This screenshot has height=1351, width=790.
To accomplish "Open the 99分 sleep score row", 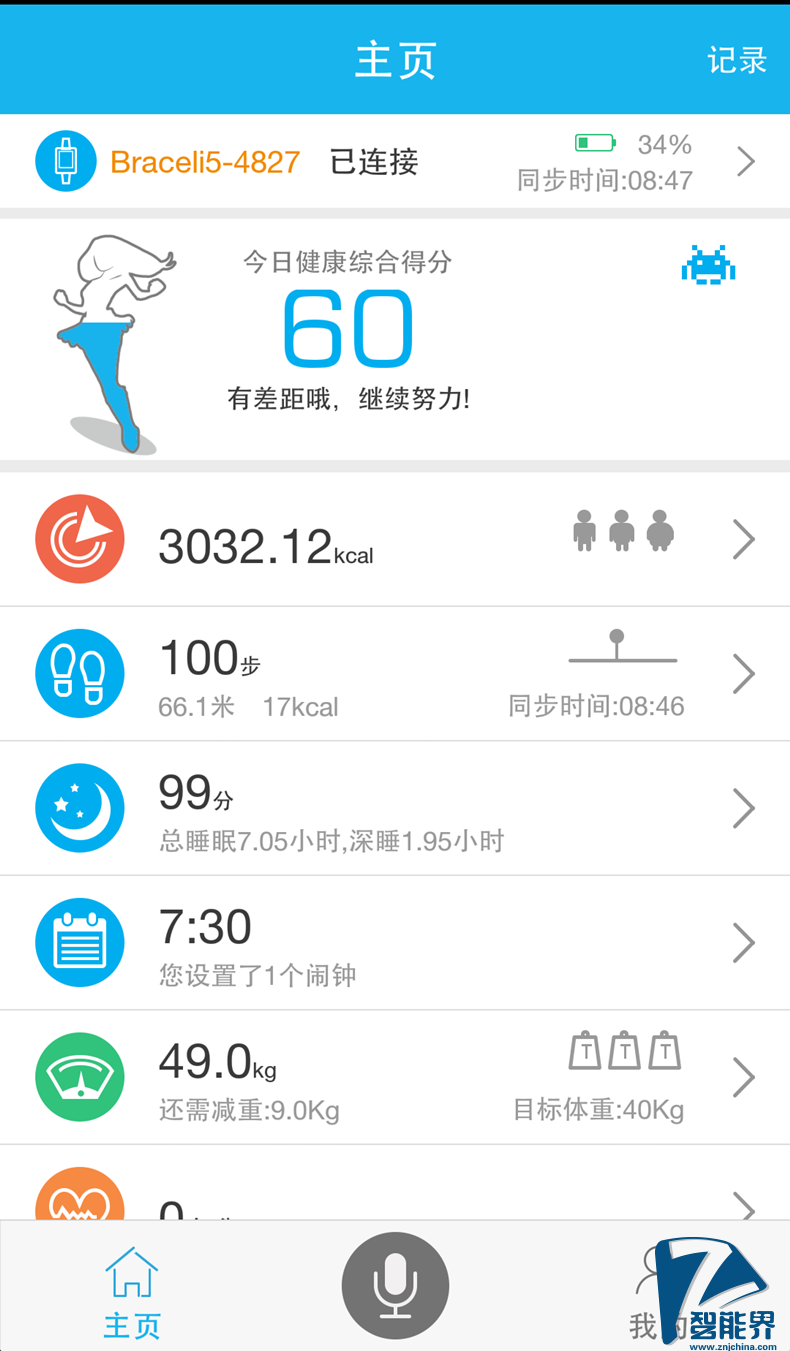I will pos(394,809).
